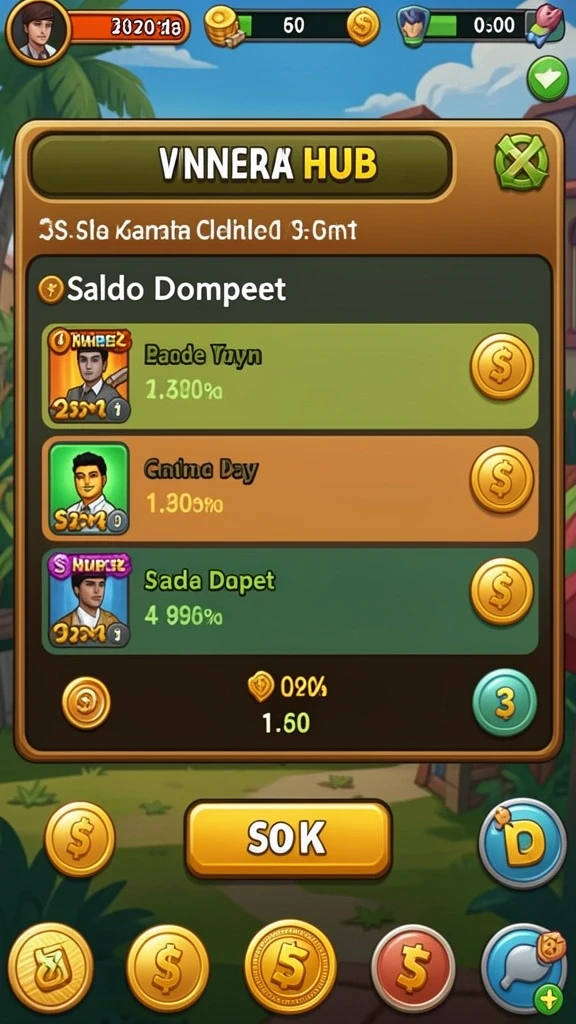The height and width of the screenshot is (1024, 576).
Task: Tap the red dollar coin button
Action: [x=413, y=968]
